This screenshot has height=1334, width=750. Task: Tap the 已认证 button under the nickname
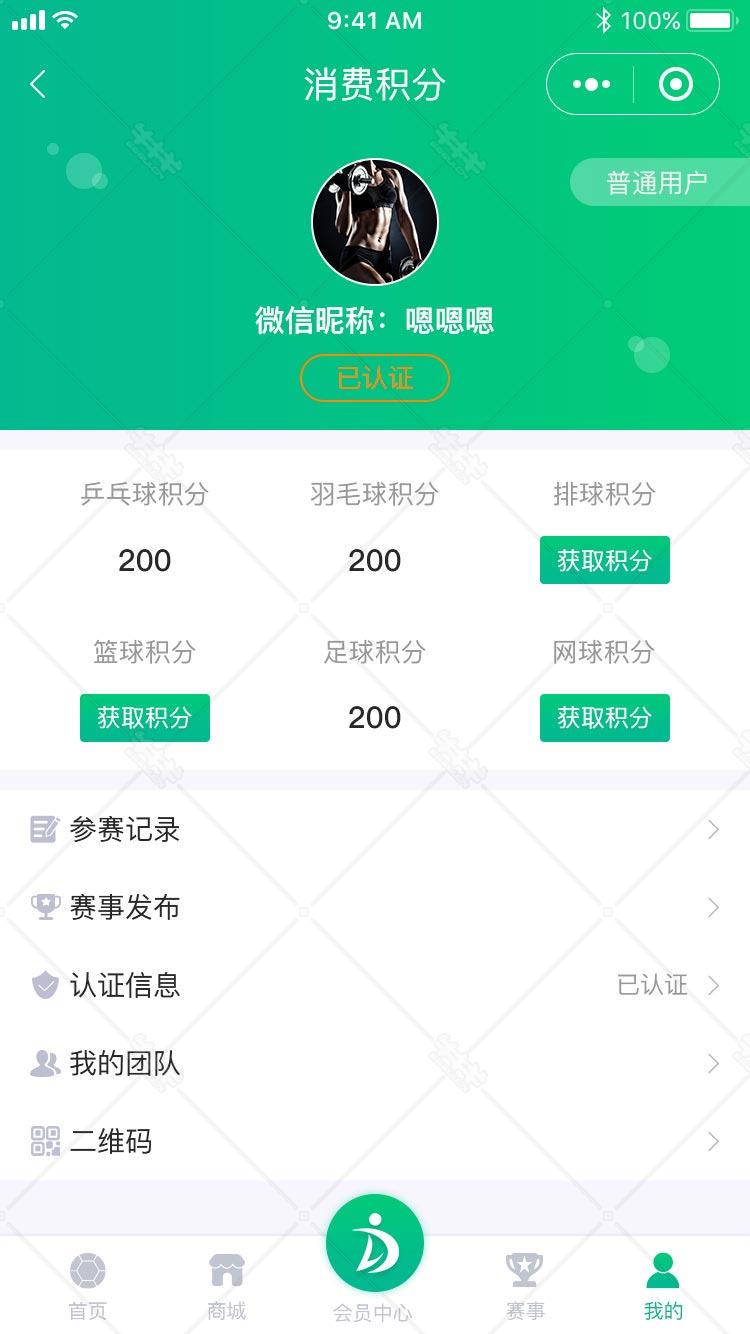(x=375, y=378)
